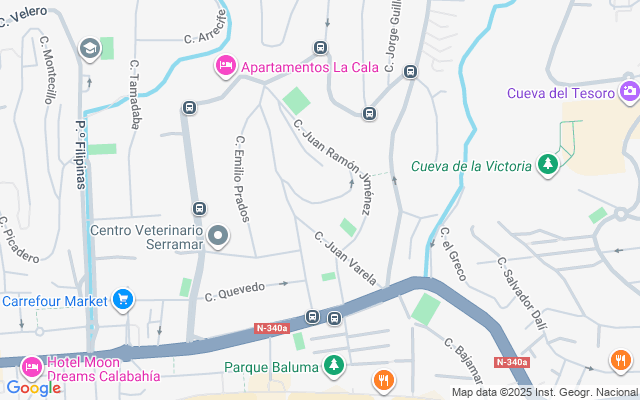Viewport: 640px width, 400px height.
Task: Select the Carrefour Market shopping pin
Action: [x=123, y=299]
